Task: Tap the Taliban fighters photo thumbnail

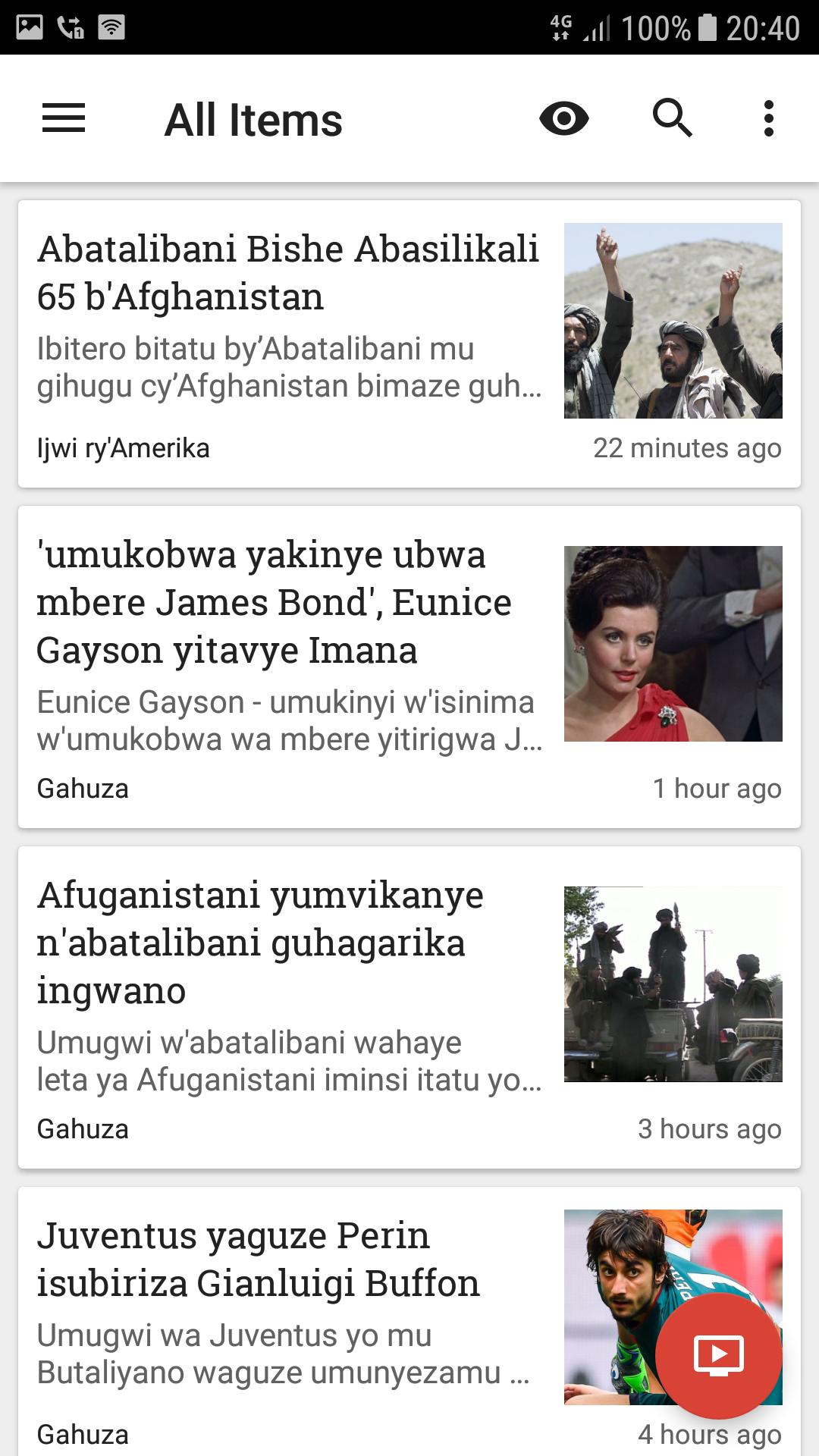Action: 672,322
